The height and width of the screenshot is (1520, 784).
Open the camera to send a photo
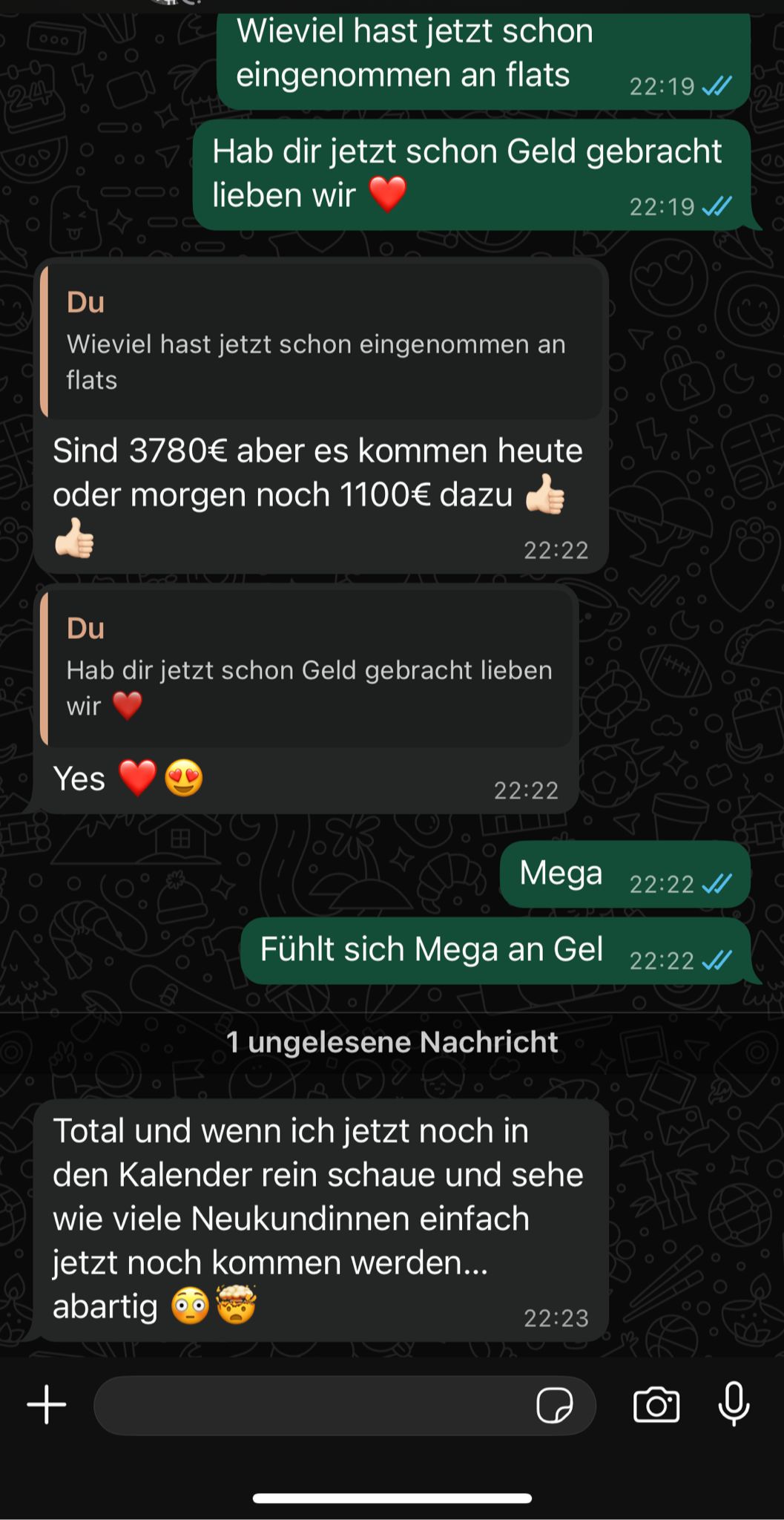point(659,1405)
